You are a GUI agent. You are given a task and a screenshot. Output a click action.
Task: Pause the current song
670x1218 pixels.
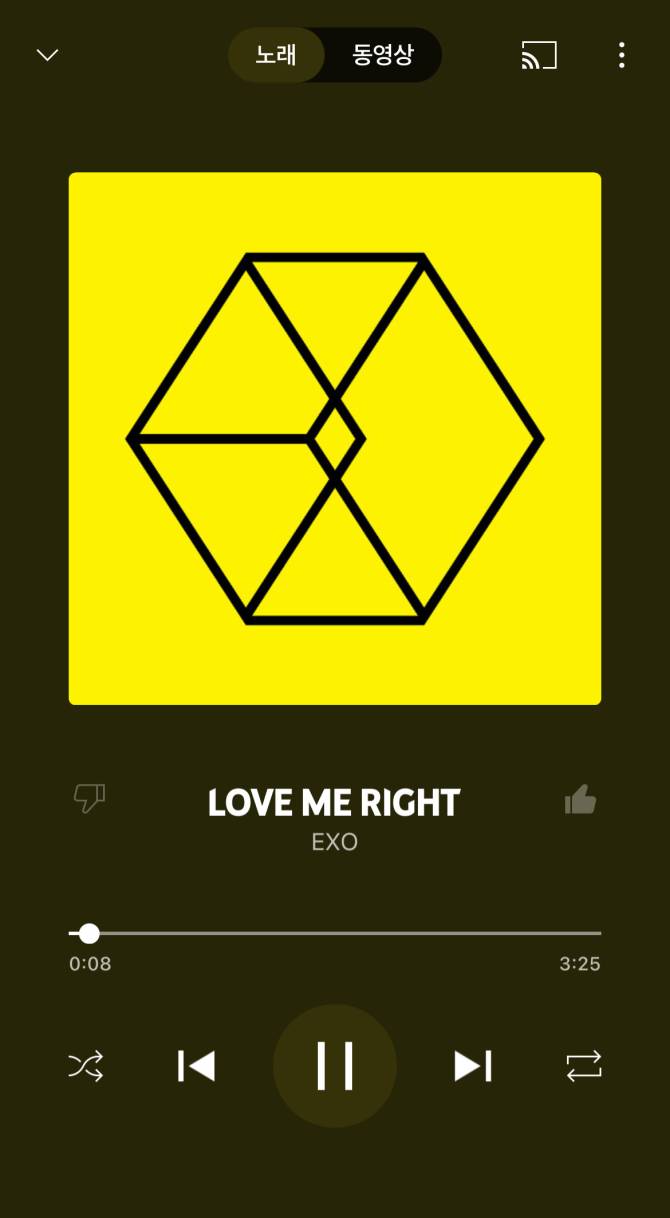tap(335, 1066)
